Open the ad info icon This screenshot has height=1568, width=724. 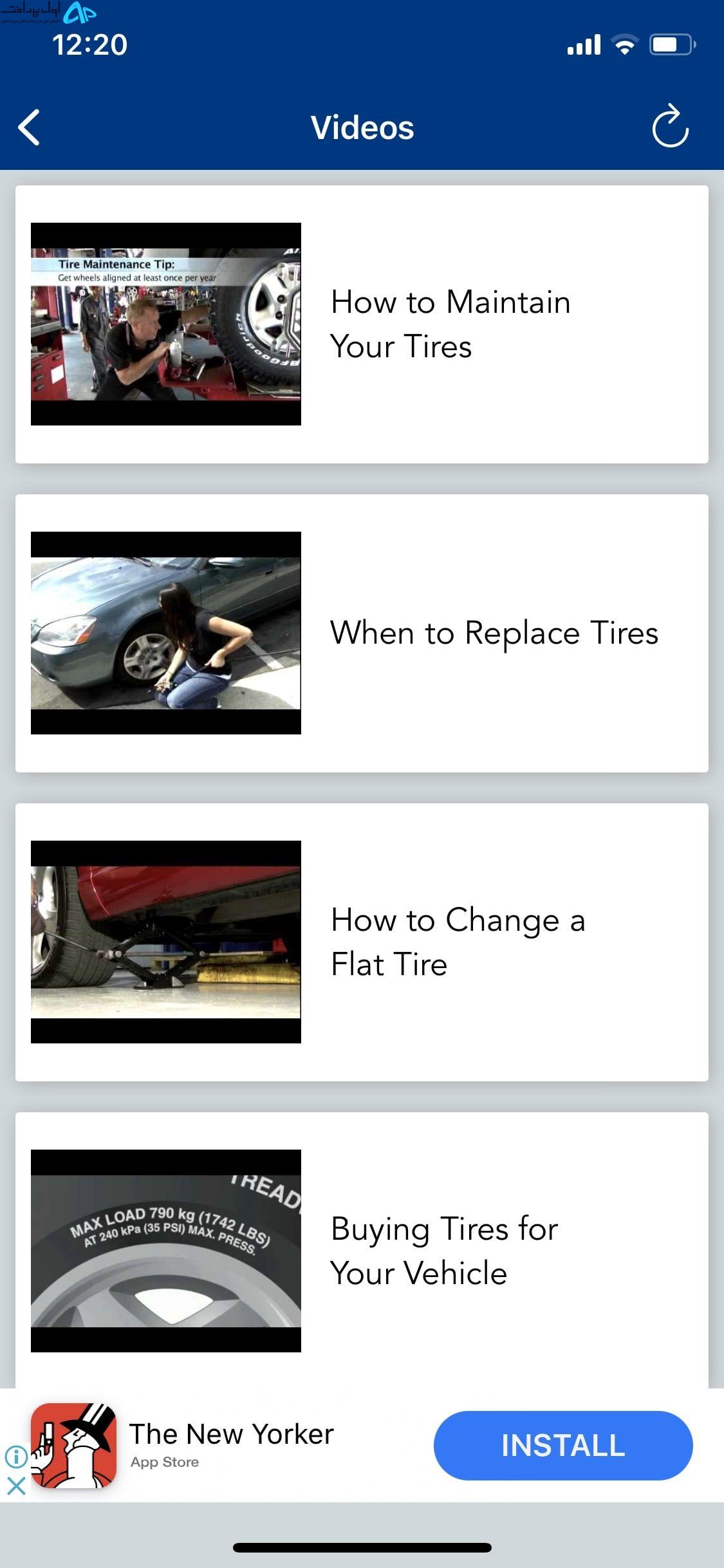pyautogui.click(x=16, y=1456)
